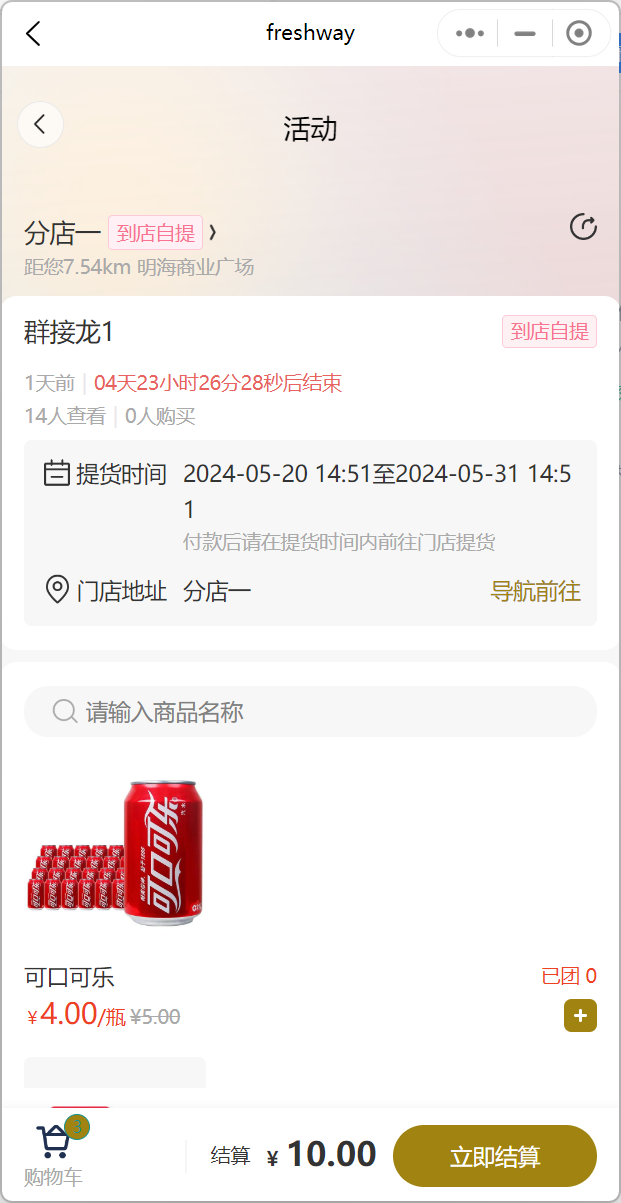Viewport: 621px width, 1203px height.
Task: Tap 立即结算 to check out
Action: (494, 1156)
